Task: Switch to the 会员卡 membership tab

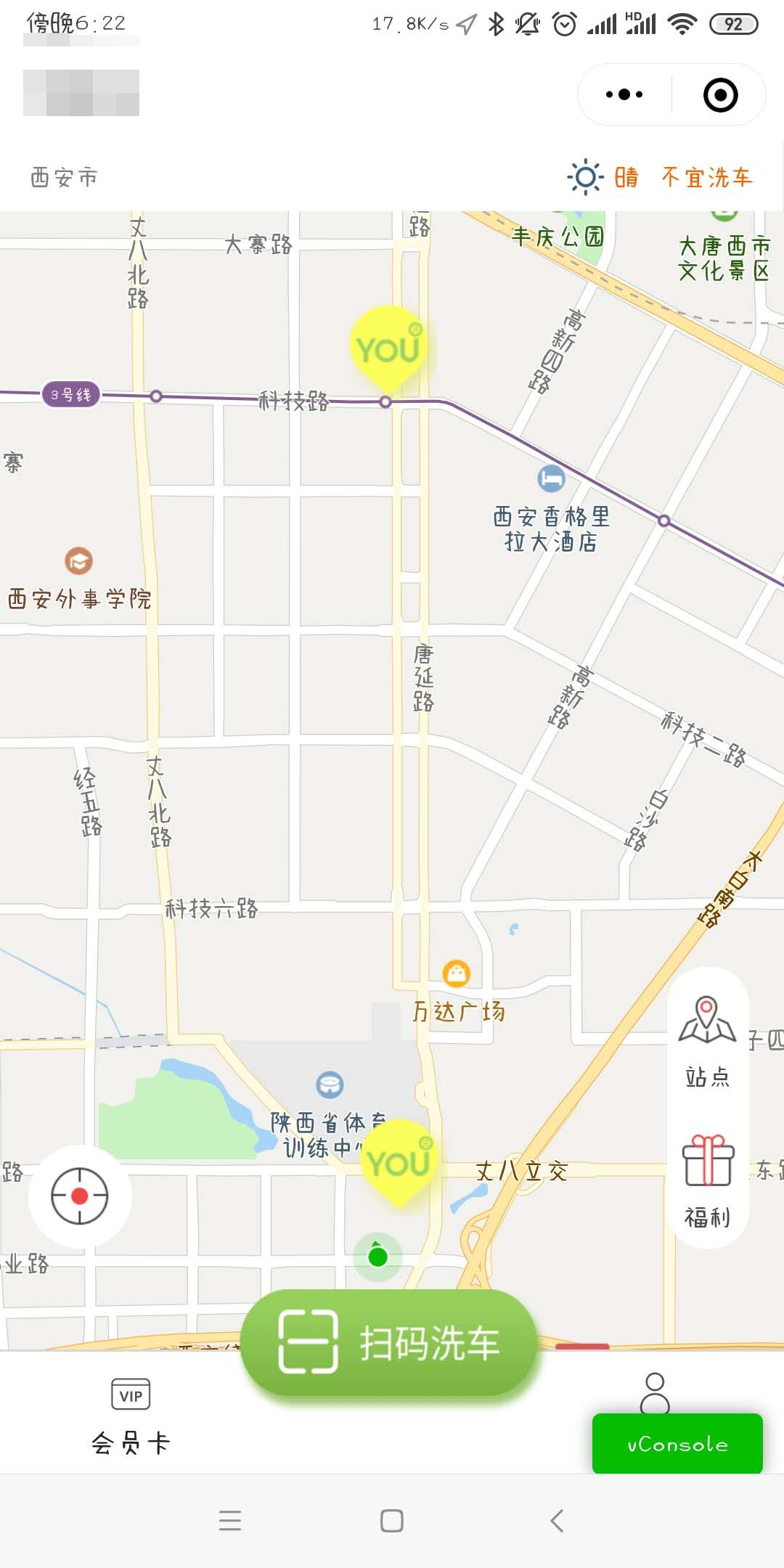Action: click(131, 1416)
